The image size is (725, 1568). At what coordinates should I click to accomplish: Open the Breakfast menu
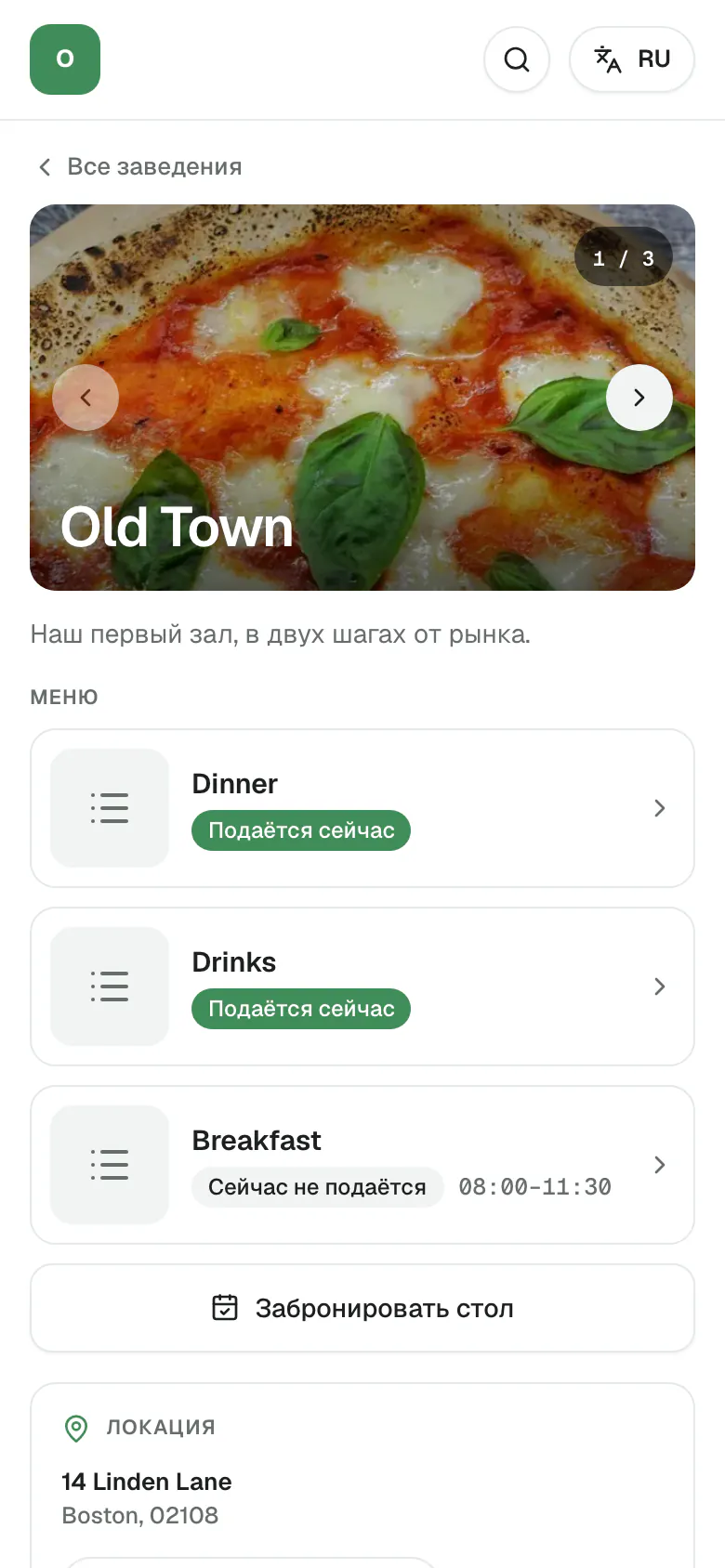pyautogui.click(x=362, y=1165)
